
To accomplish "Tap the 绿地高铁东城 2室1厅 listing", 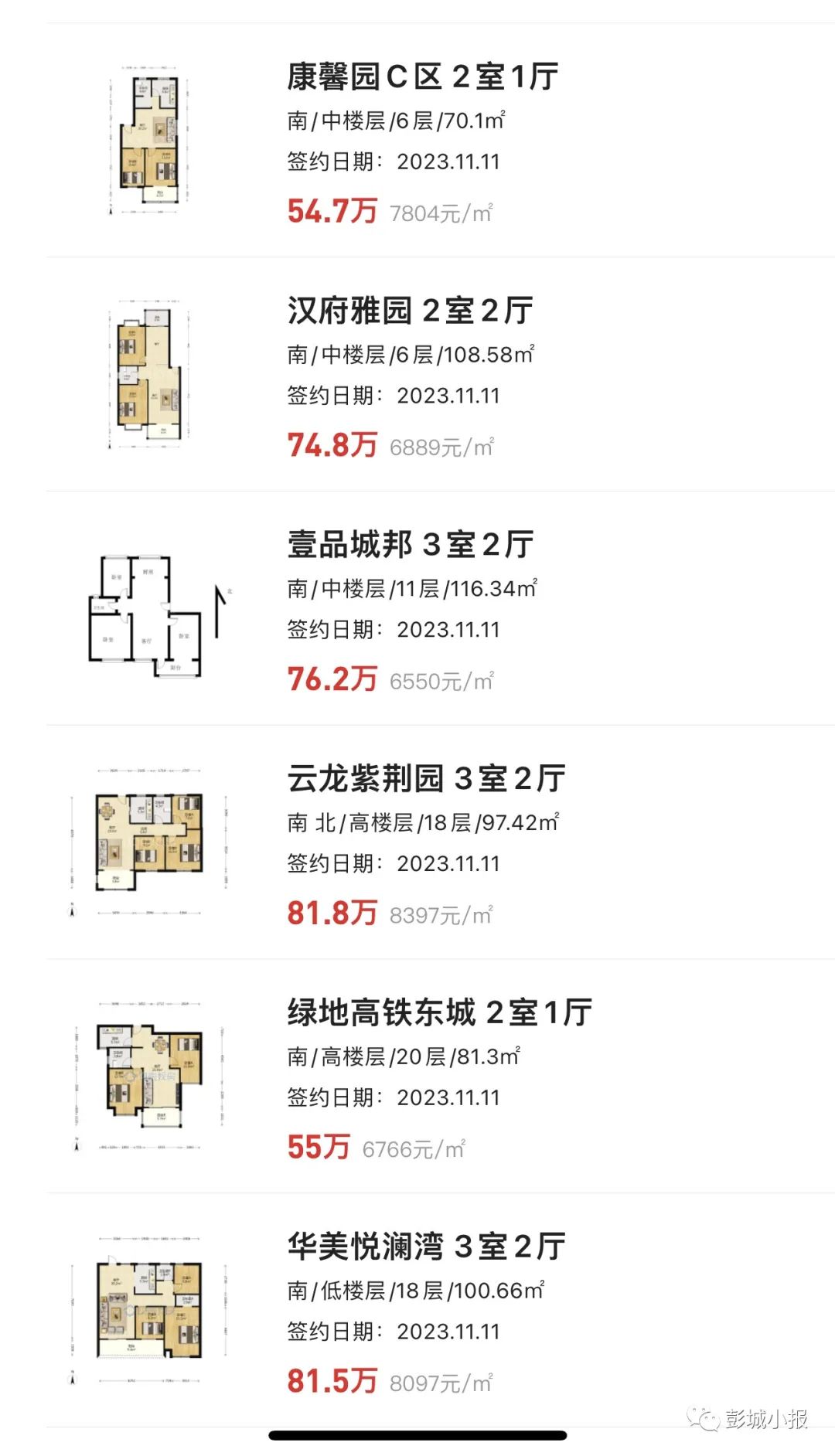I will click(x=440, y=1077).
